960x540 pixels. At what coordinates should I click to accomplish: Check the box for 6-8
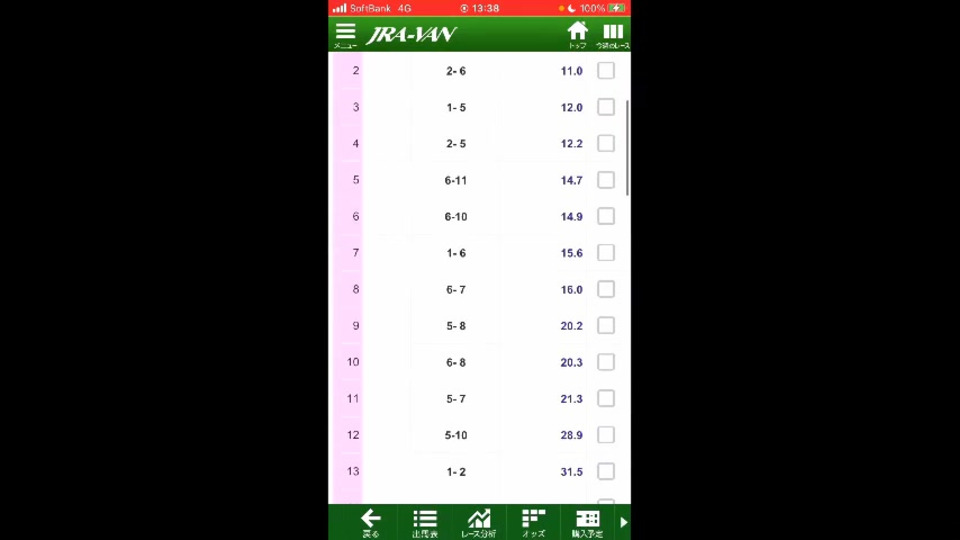point(606,362)
